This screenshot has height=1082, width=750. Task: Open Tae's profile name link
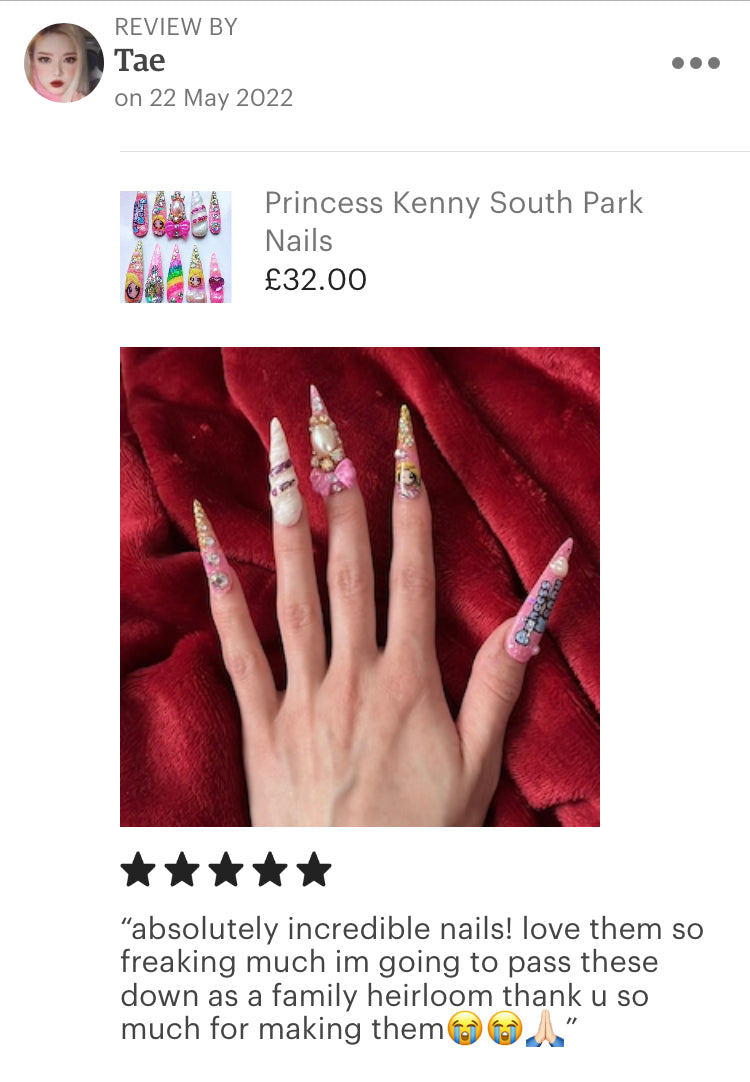point(139,62)
